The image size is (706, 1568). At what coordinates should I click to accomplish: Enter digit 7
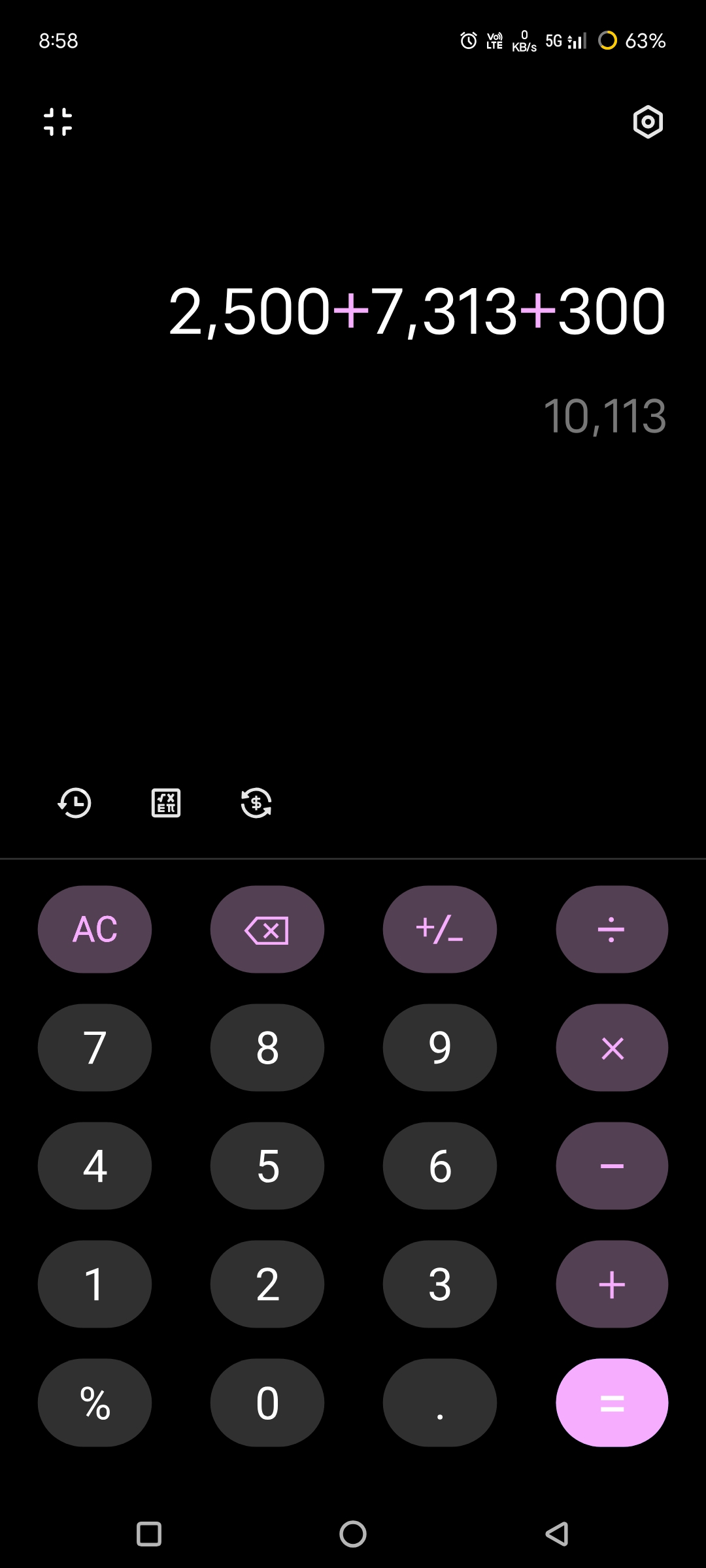[95, 1047]
